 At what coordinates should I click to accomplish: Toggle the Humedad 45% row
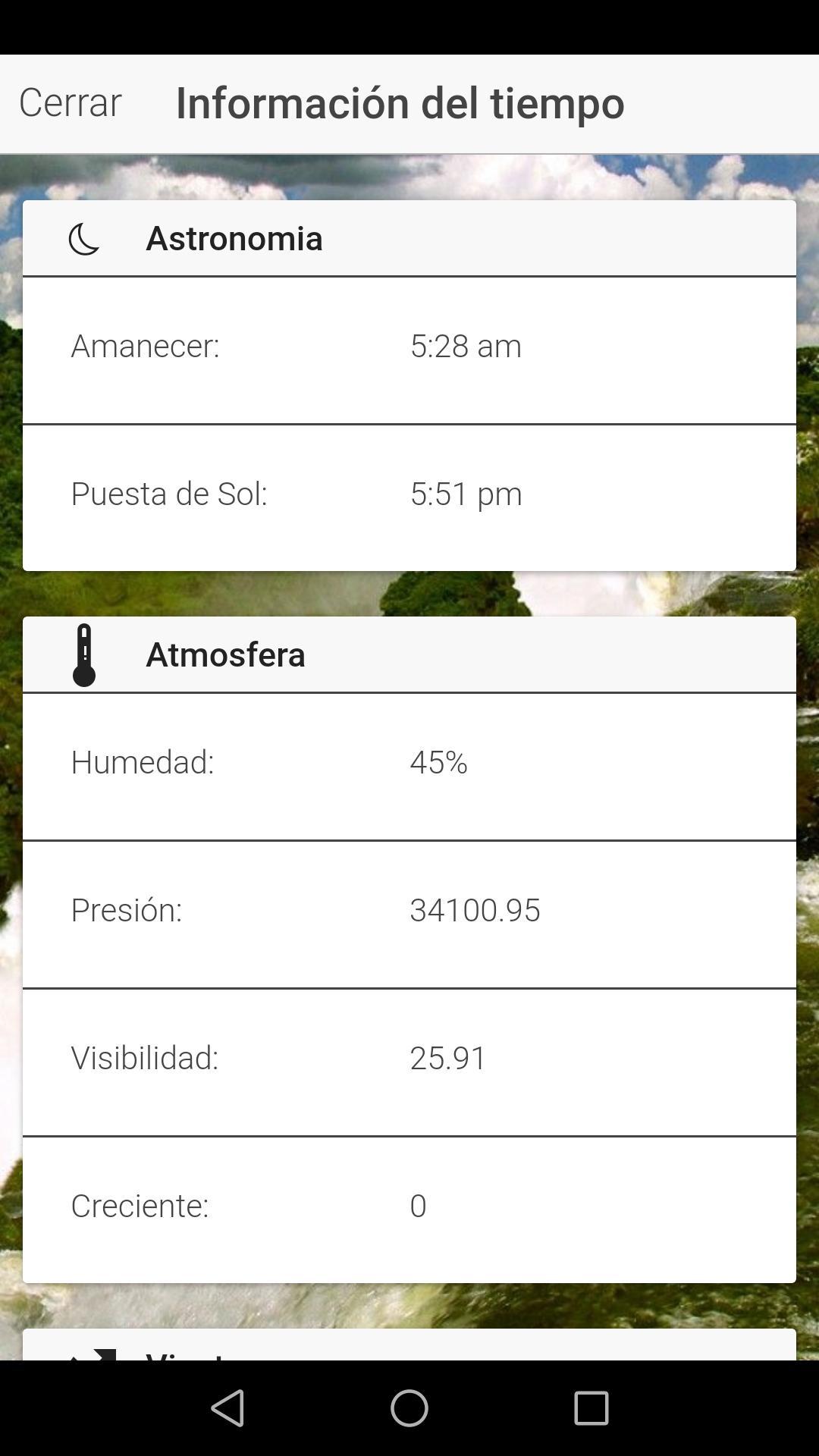[409, 762]
